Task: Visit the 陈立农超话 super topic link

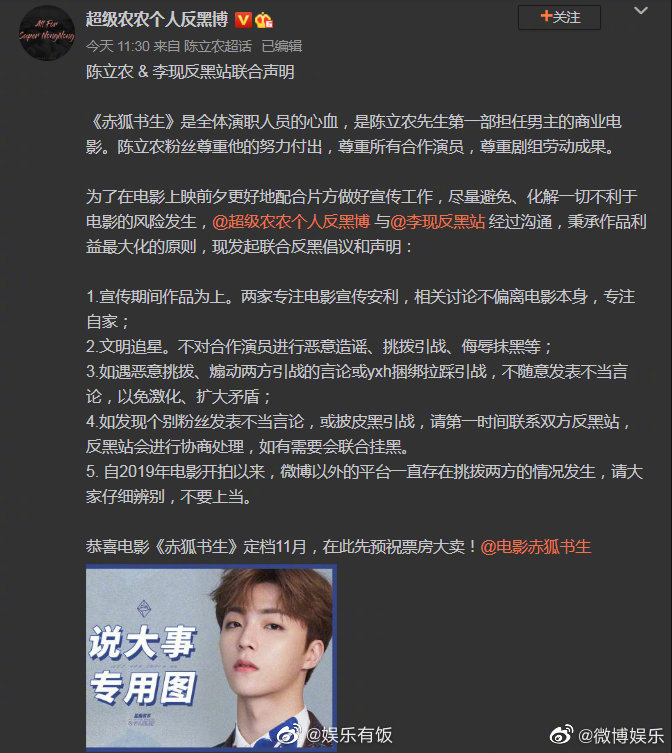Action: (222, 46)
